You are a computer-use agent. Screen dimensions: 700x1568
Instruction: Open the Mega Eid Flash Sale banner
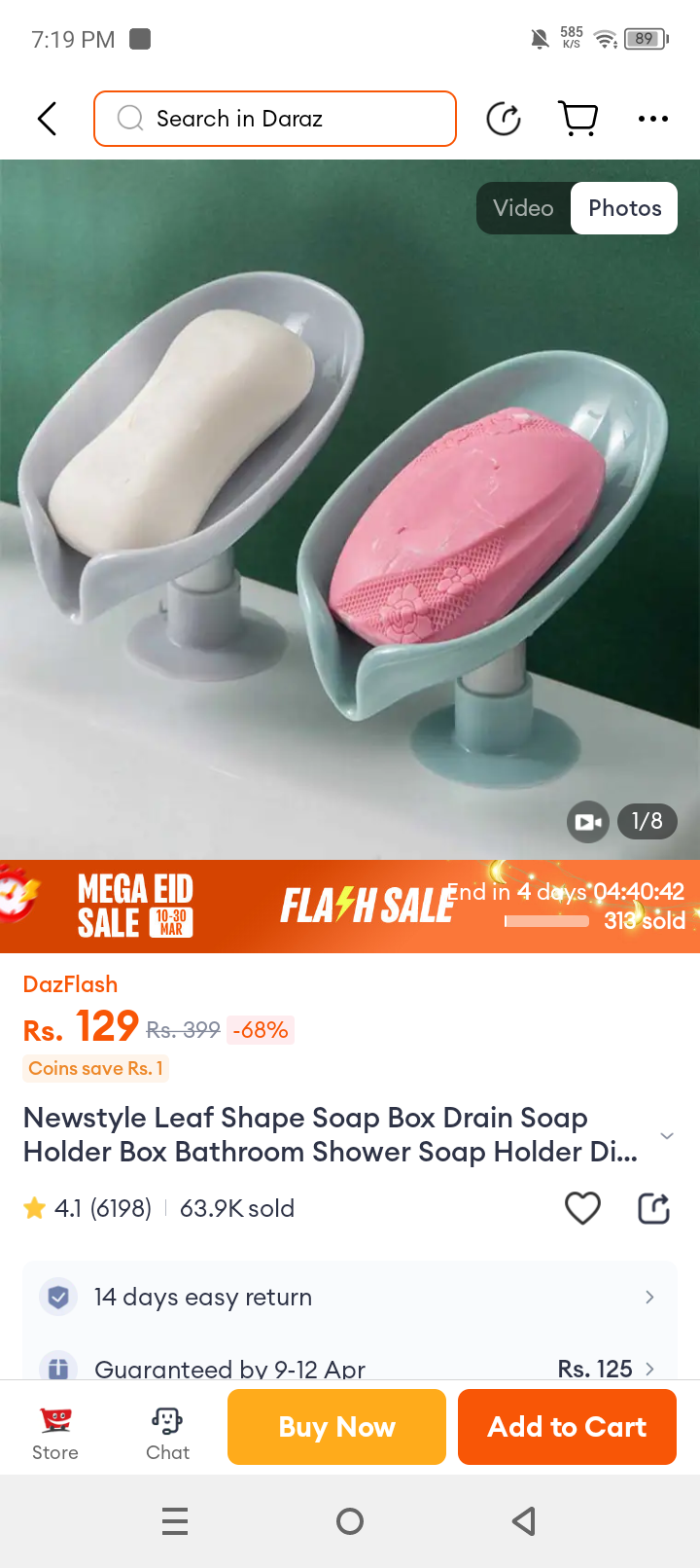(350, 906)
